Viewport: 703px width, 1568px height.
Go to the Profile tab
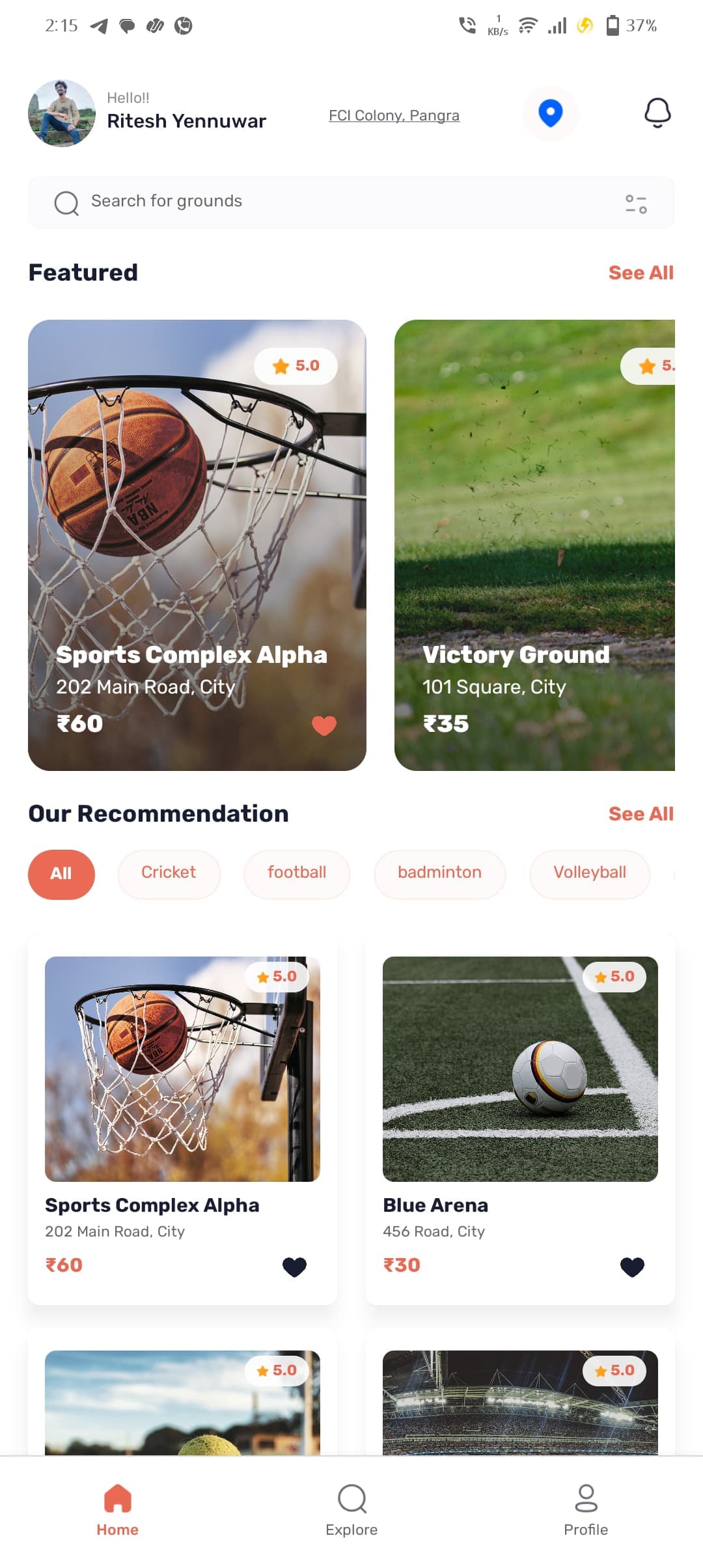tap(586, 1510)
